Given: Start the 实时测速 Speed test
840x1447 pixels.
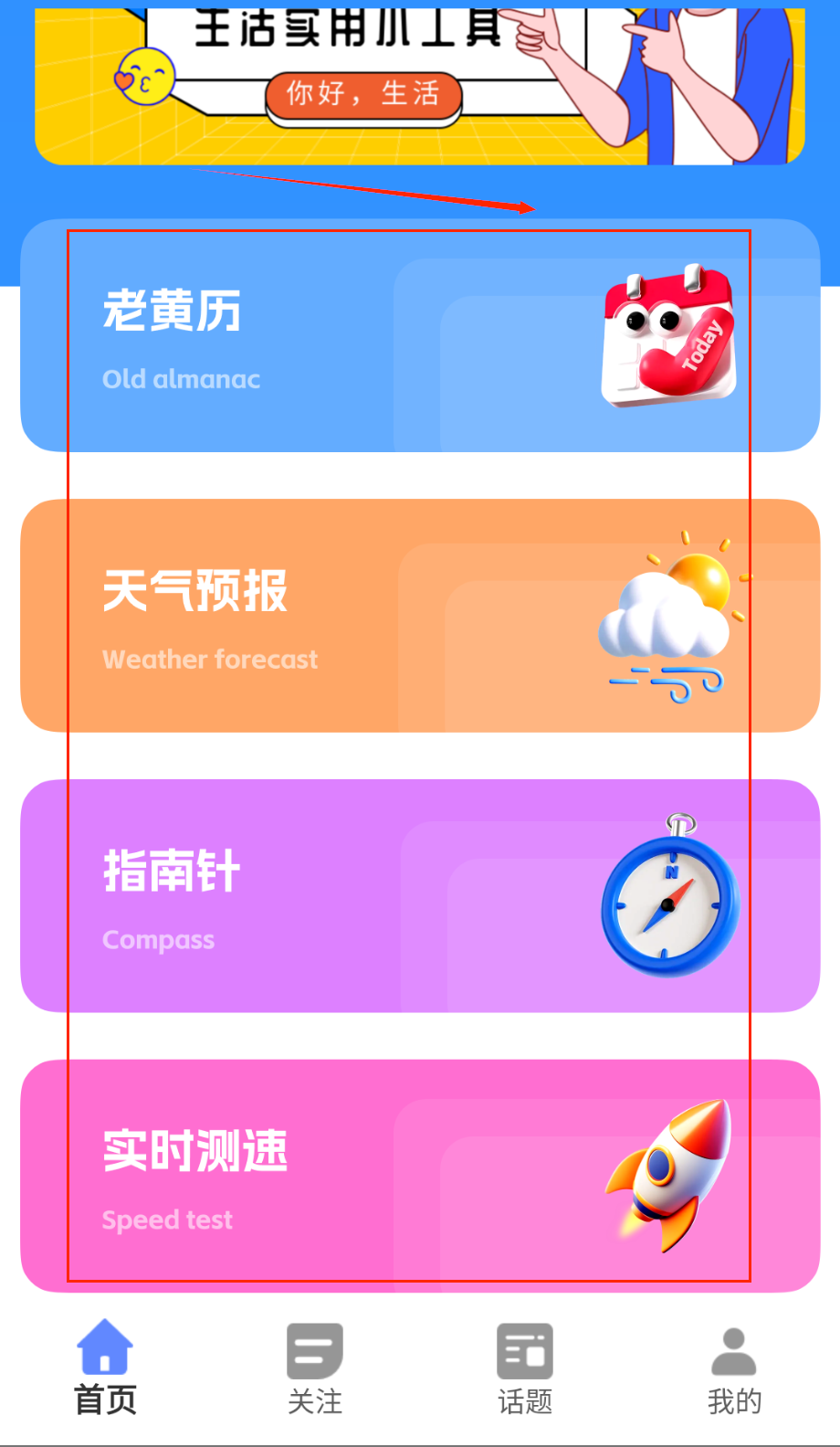Looking at the screenshot, I should pos(420,1176).
